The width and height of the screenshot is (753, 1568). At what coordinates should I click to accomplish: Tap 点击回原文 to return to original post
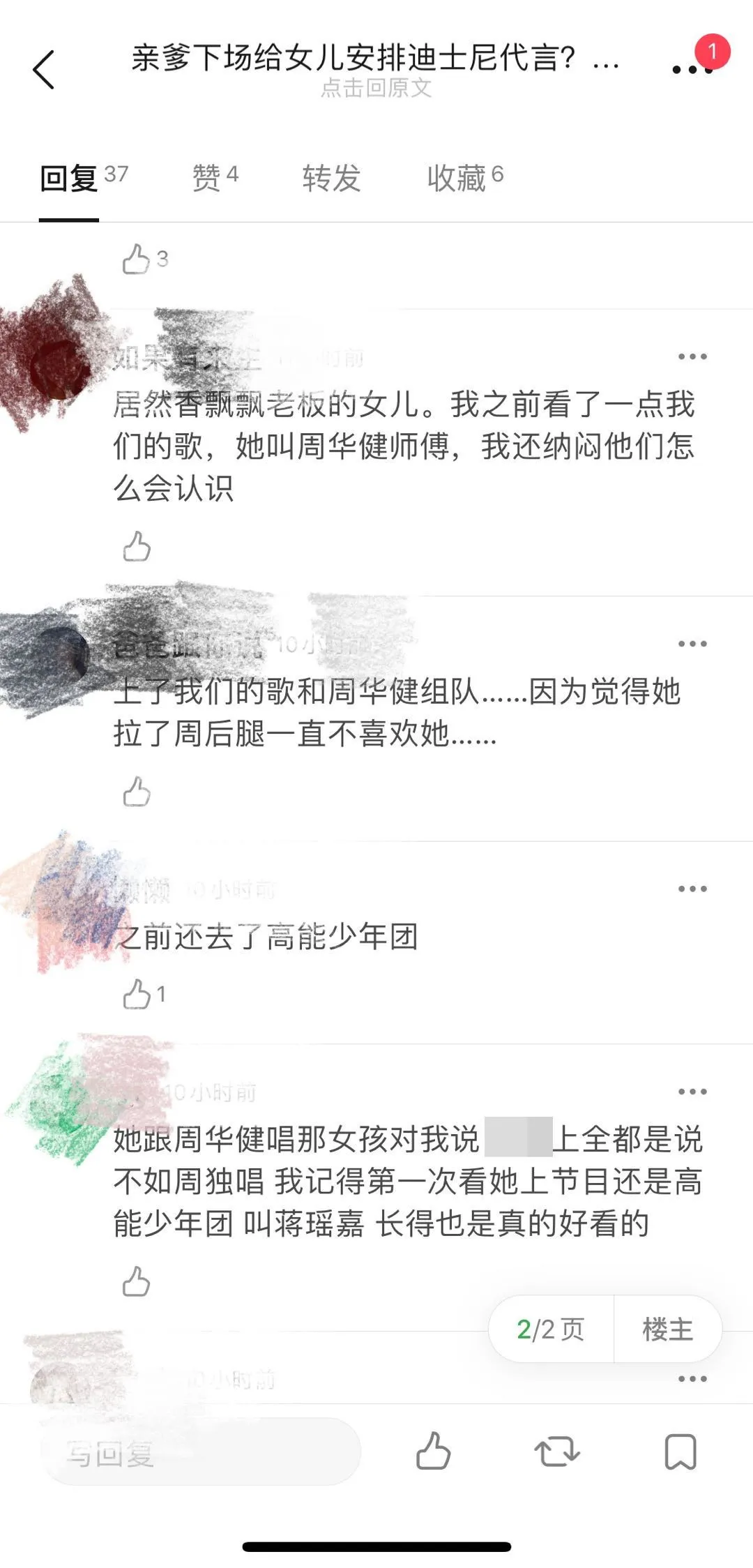pos(376,88)
